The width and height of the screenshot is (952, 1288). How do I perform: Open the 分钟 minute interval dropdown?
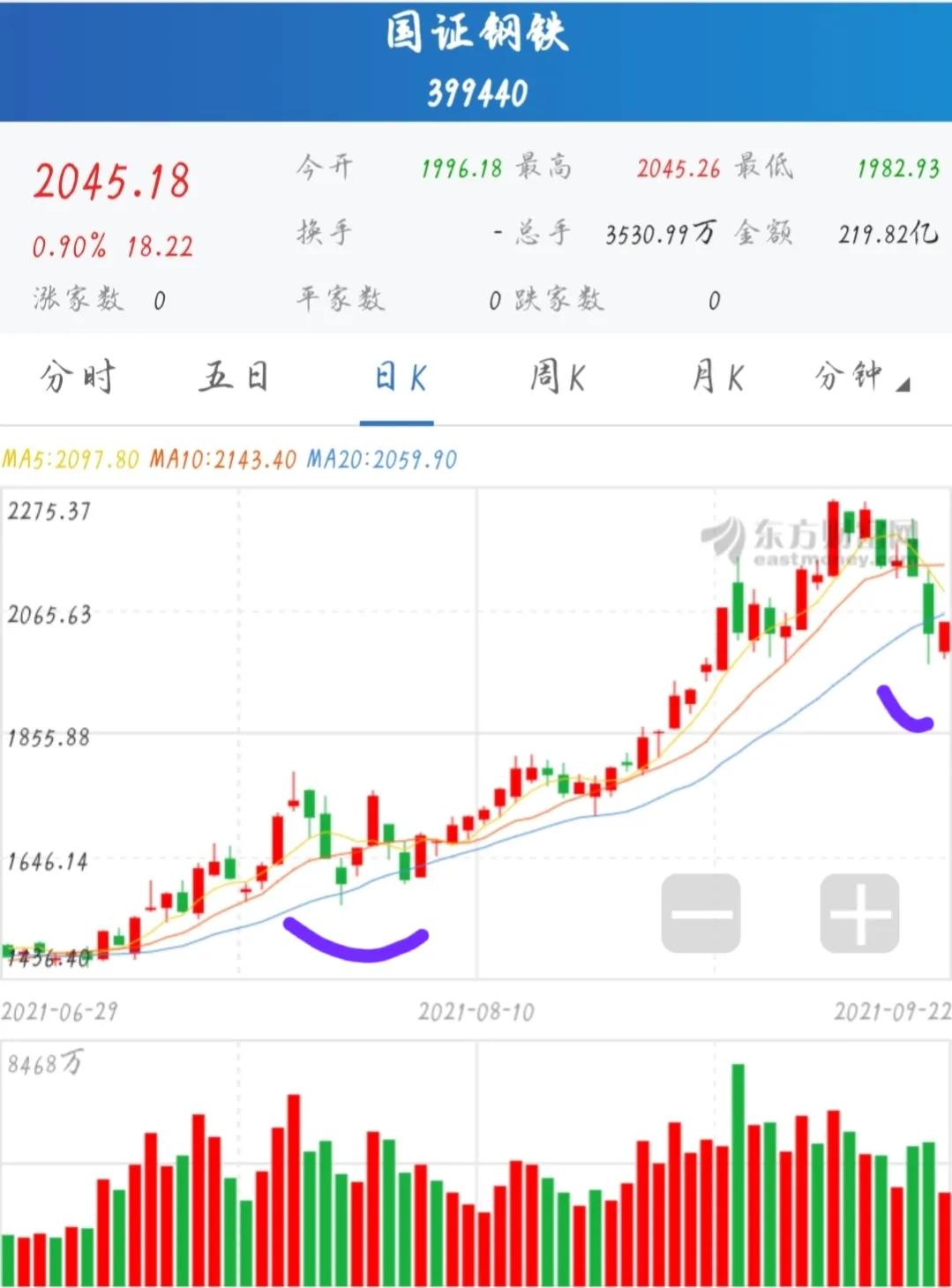pyautogui.click(x=851, y=376)
